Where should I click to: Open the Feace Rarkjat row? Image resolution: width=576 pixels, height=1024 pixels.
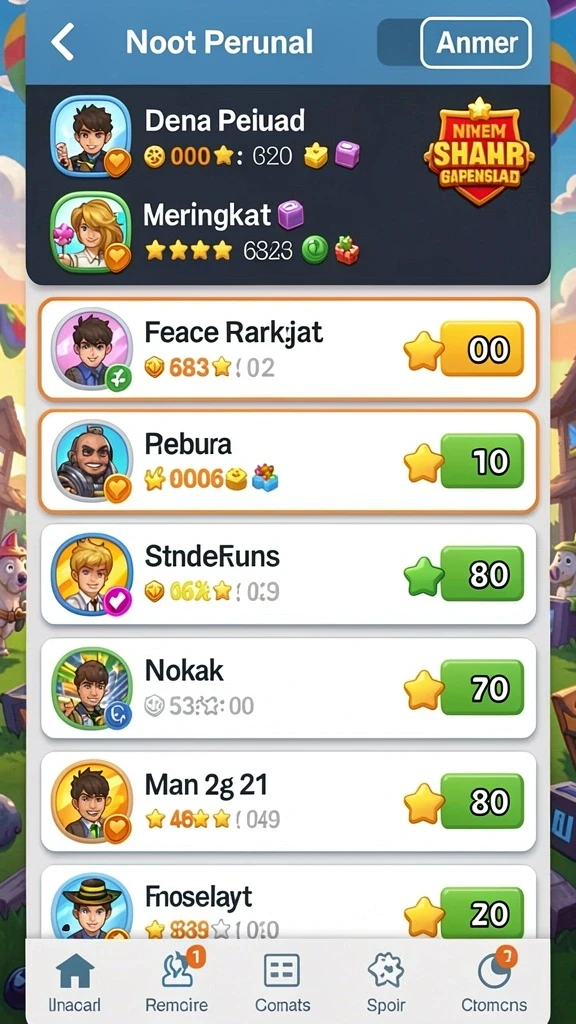(288, 349)
